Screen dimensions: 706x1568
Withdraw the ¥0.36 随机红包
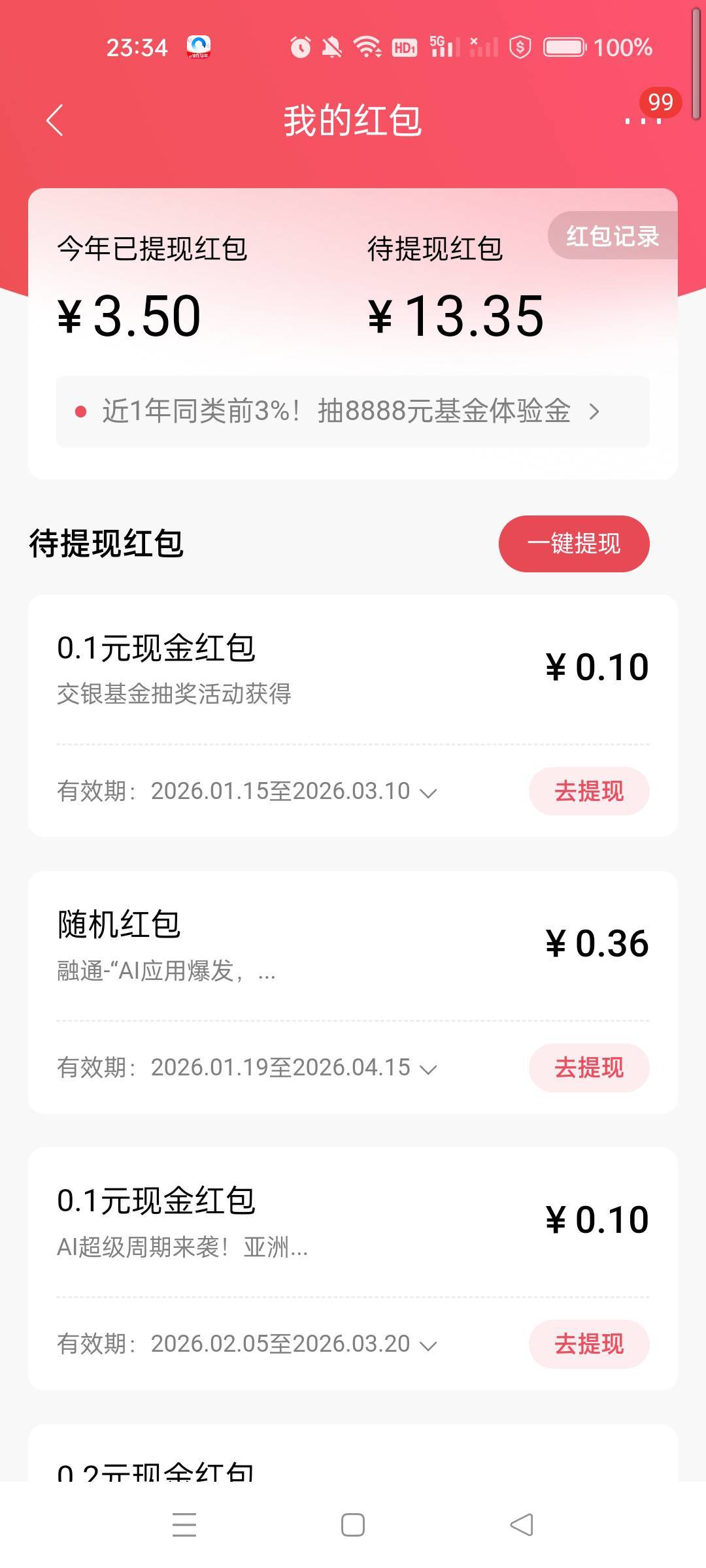coord(588,1068)
